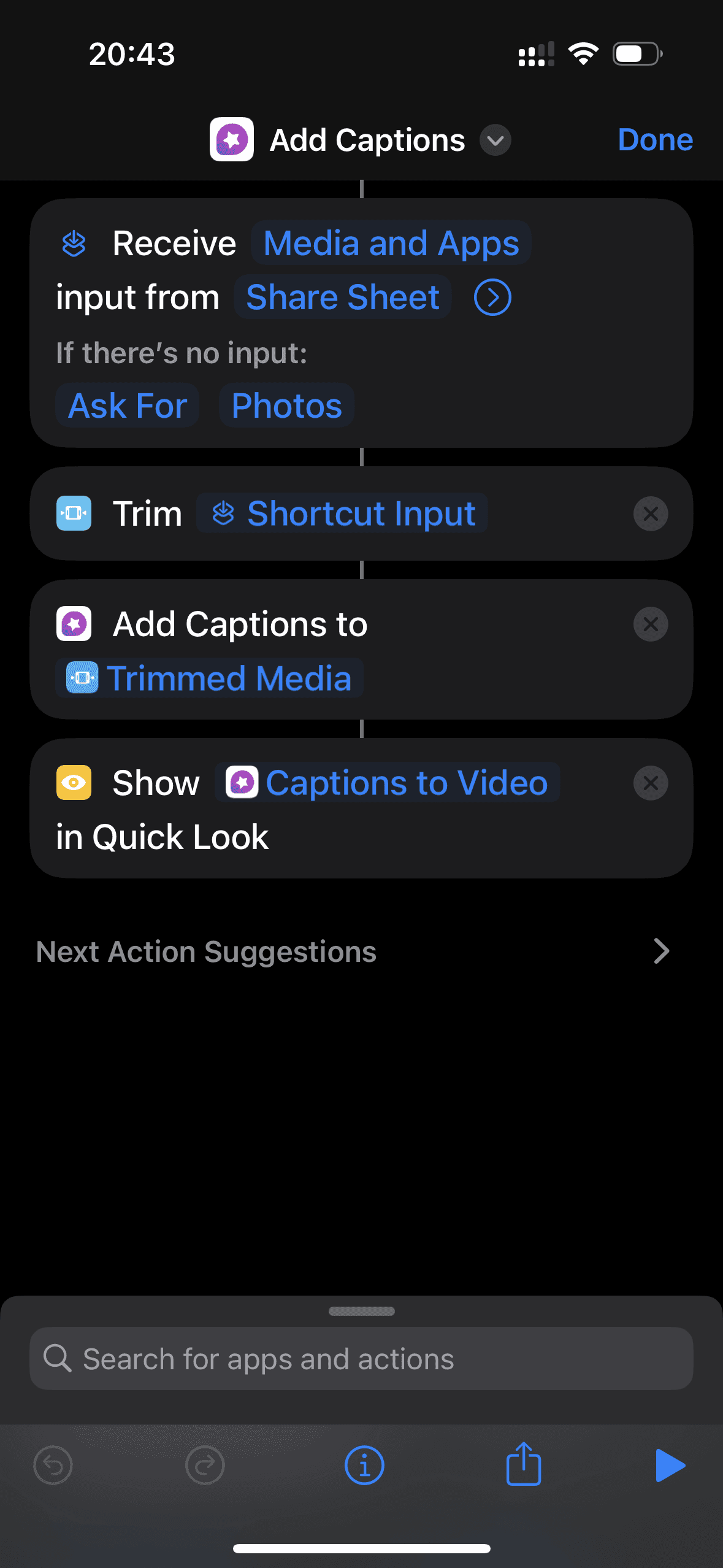Edit the Shortcut Input variable in Trim
Image resolution: width=723 pixels, height=1568 pixels.
(342, 513)
